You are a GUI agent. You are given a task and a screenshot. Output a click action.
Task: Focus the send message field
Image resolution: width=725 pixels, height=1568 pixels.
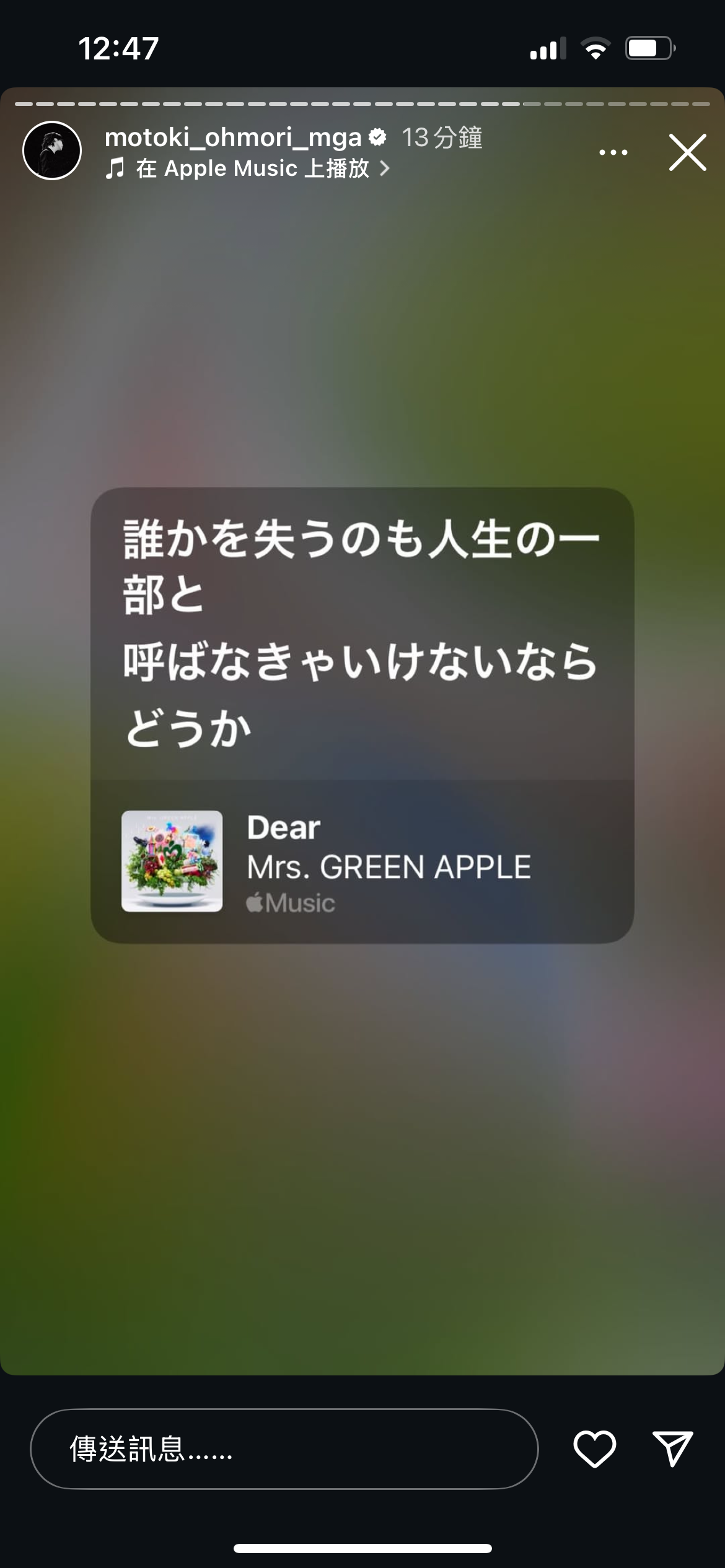284,1449
